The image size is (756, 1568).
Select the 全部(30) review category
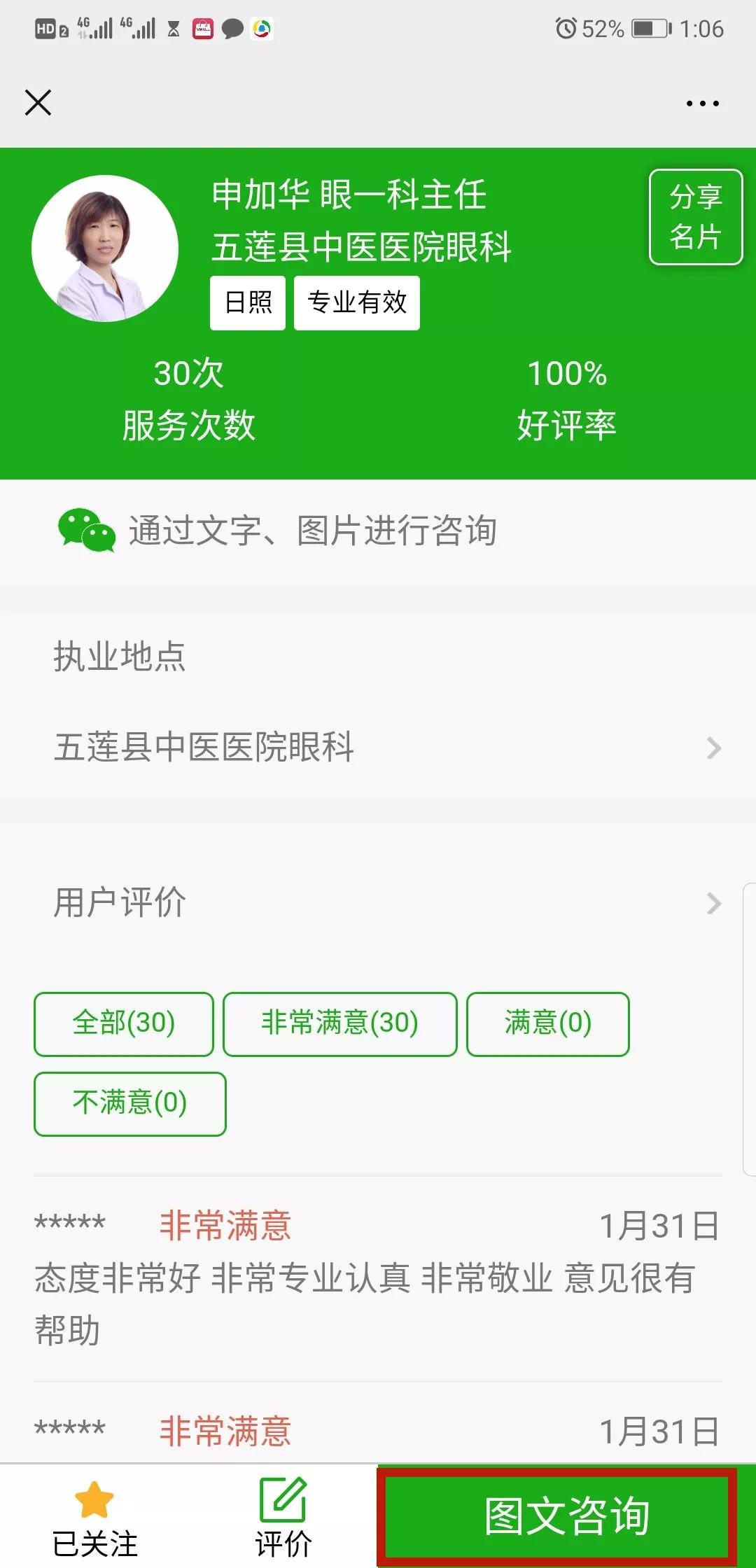tap(123, 1023)
